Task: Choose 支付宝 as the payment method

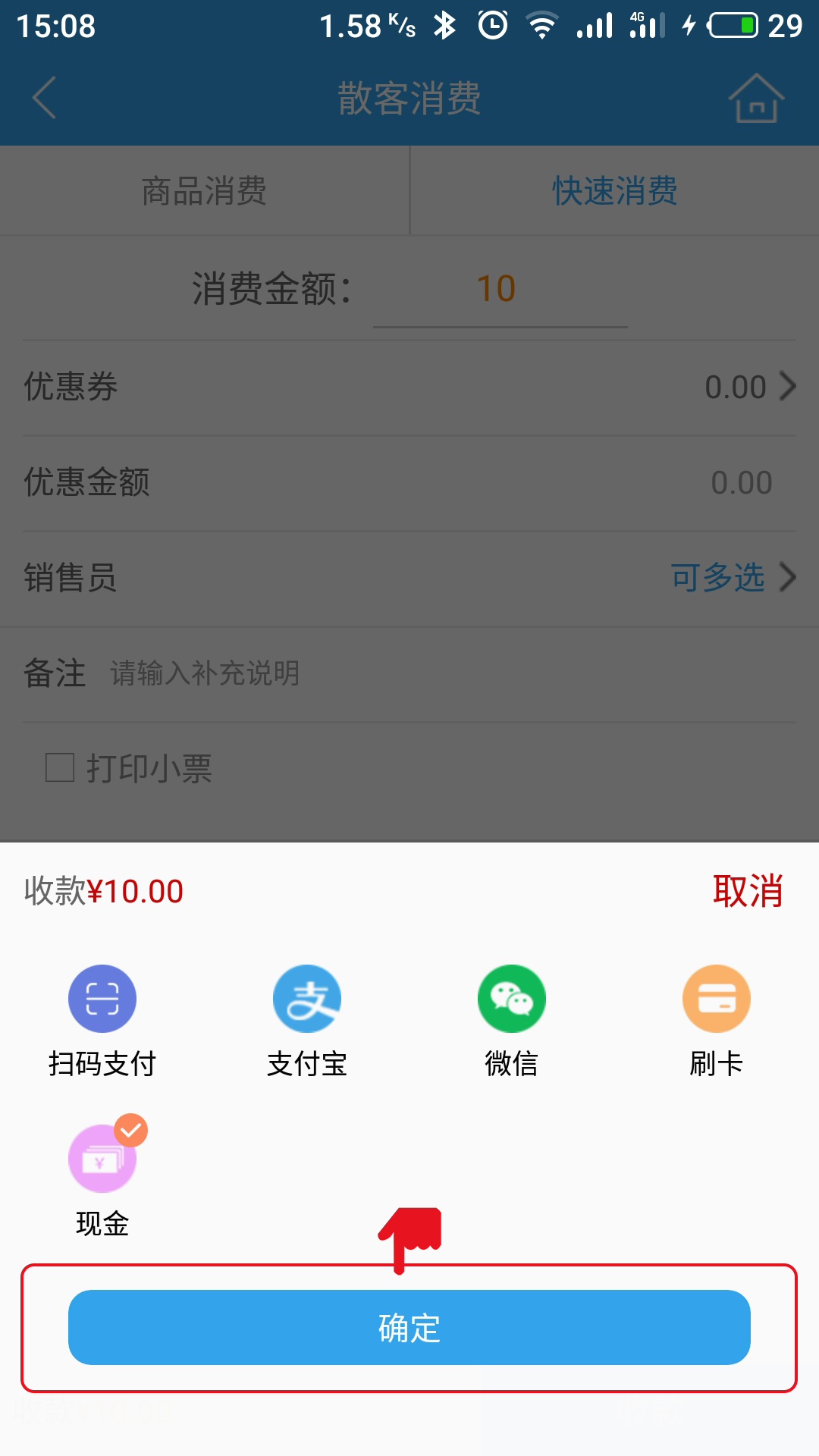Action: [x=307, y=1021]
